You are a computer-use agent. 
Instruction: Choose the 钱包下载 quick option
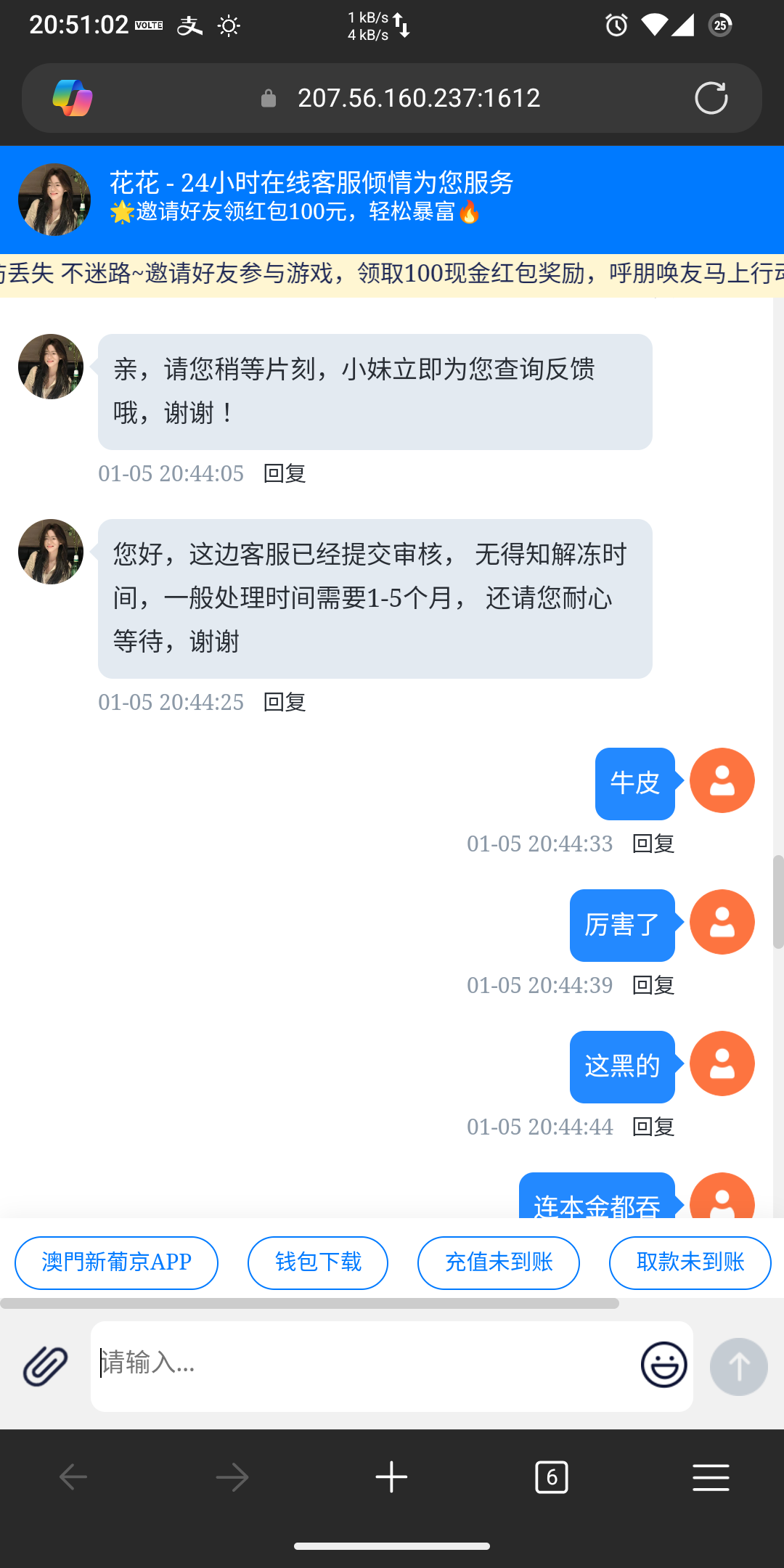pyautogui.click(x=318, y=1262)
